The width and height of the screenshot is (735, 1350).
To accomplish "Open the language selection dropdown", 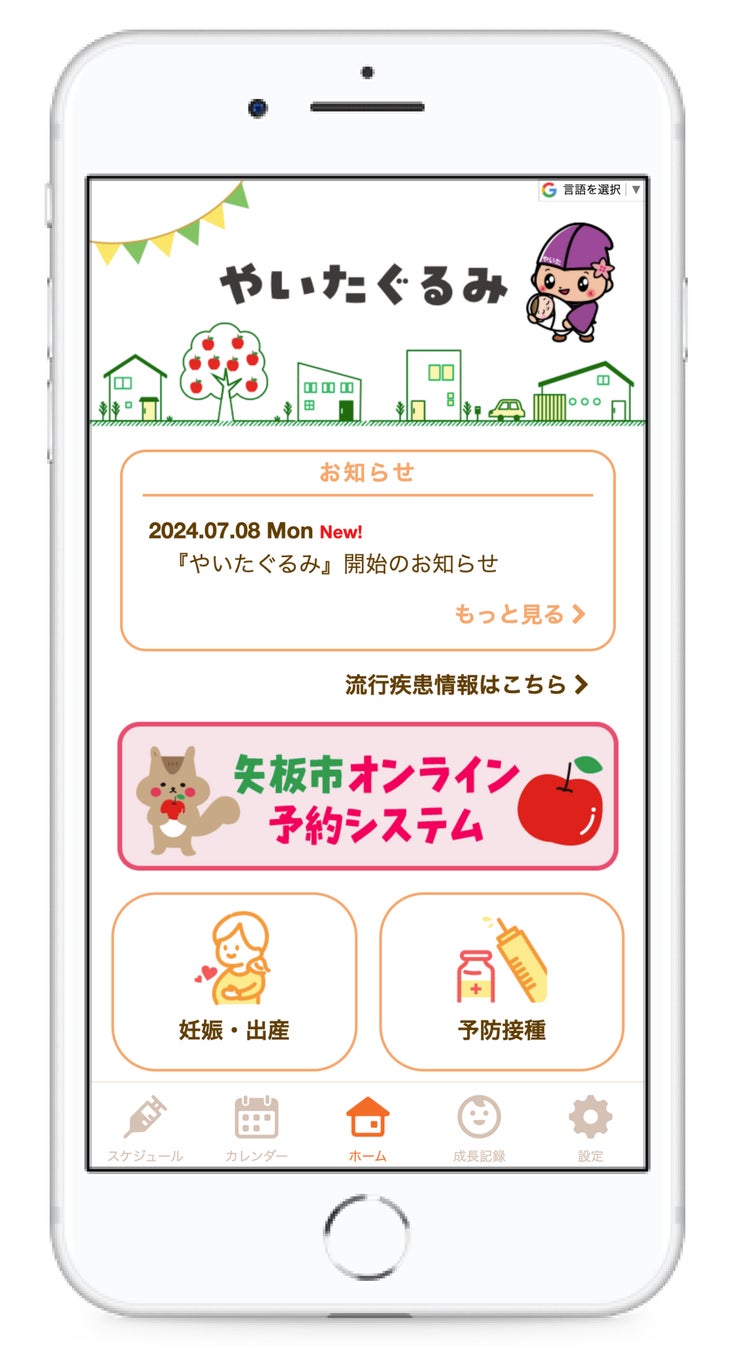I will click(x=592, y=189).
